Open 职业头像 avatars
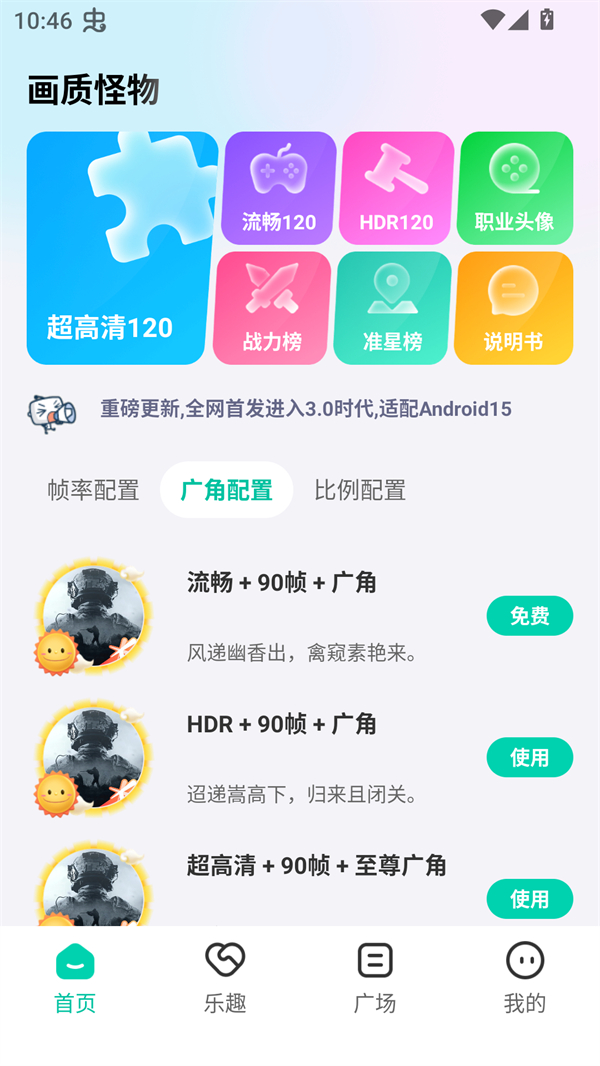Image resolution: width=600 pixels, height=1066 pixels. pos(515,188)
